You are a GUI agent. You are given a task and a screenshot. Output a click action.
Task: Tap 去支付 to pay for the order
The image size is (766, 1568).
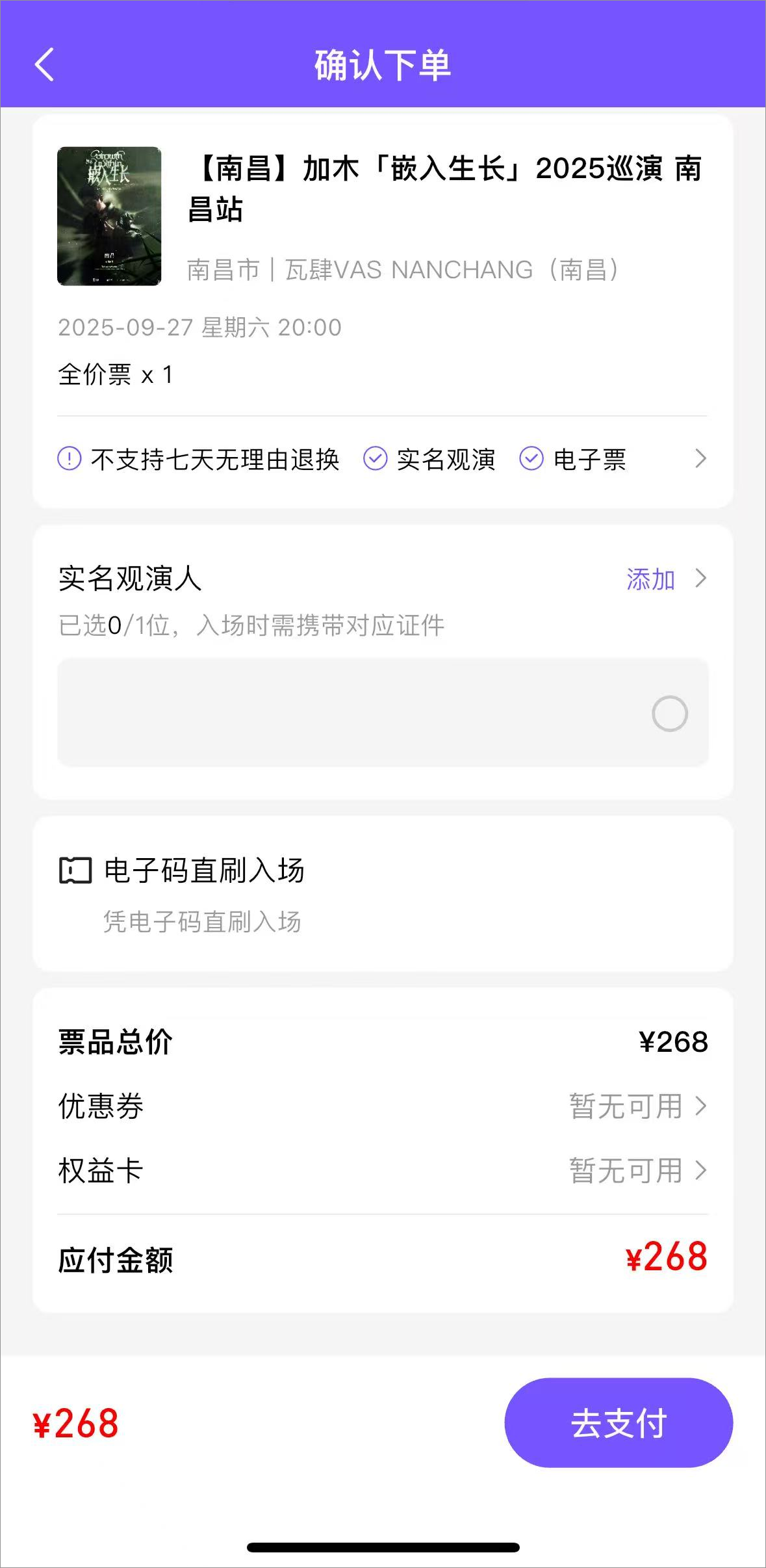619,1423
